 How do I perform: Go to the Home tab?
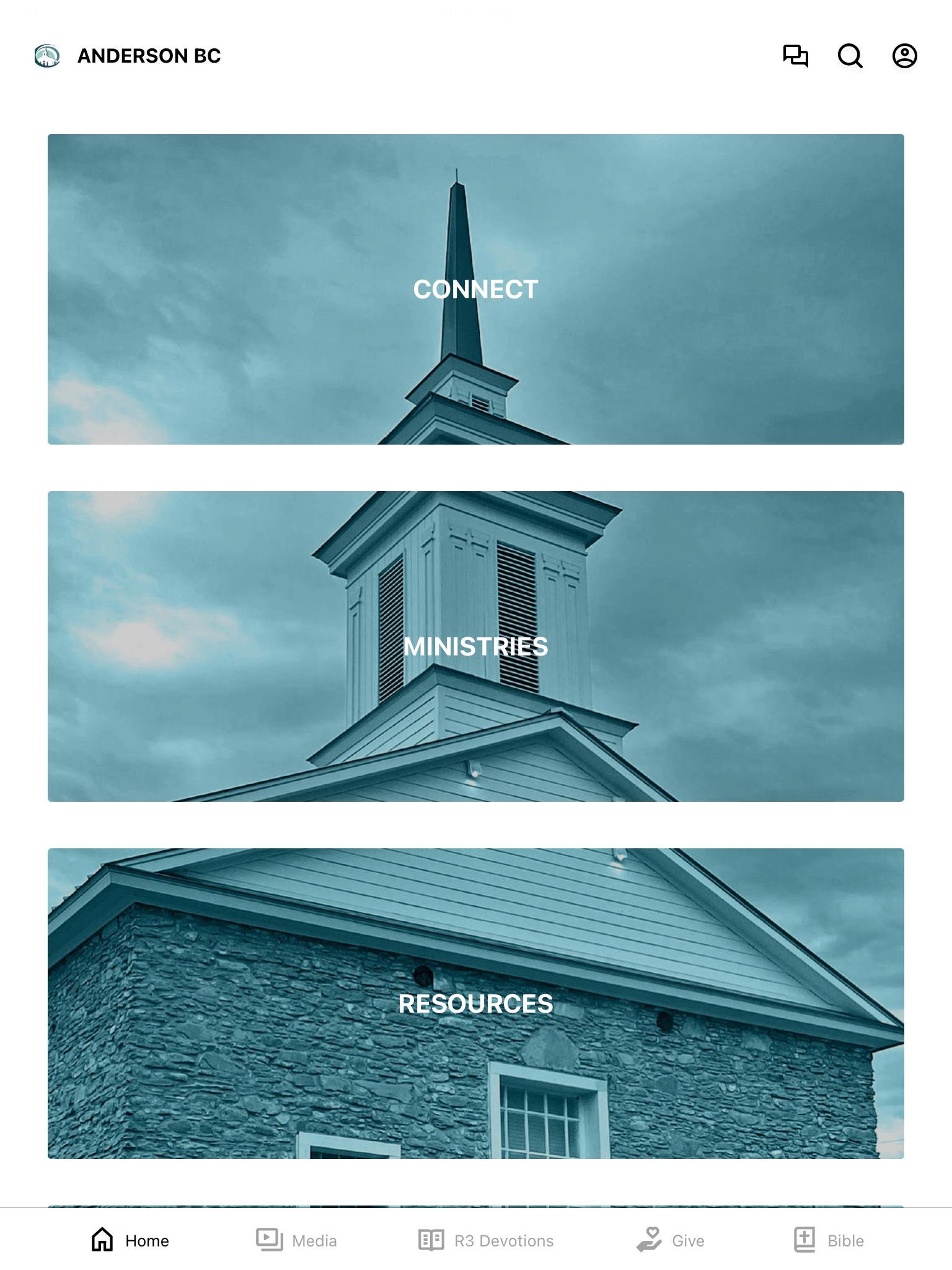[130, 1240]
